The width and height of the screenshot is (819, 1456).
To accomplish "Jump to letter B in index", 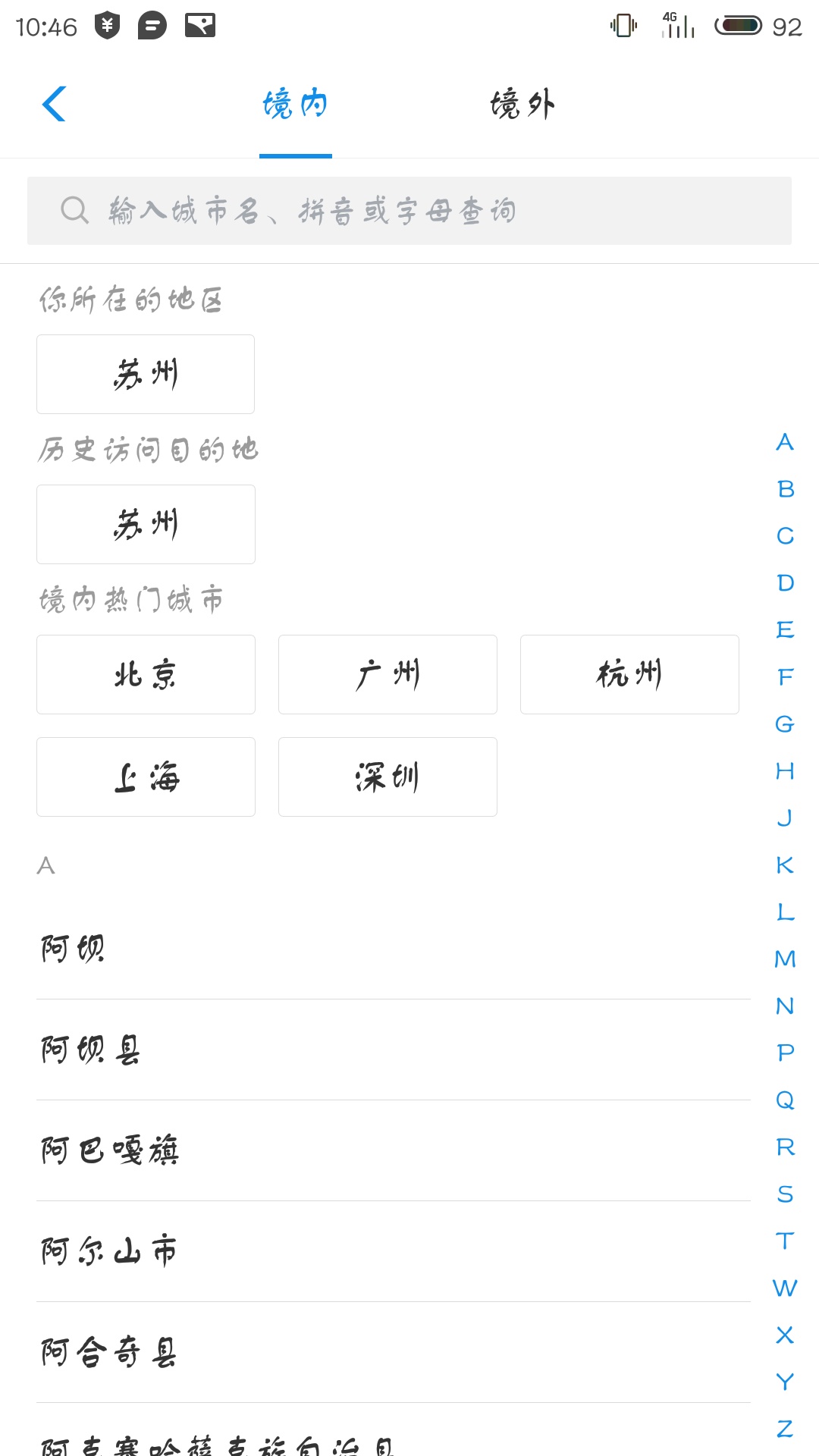I will click(x=785, y=489).
